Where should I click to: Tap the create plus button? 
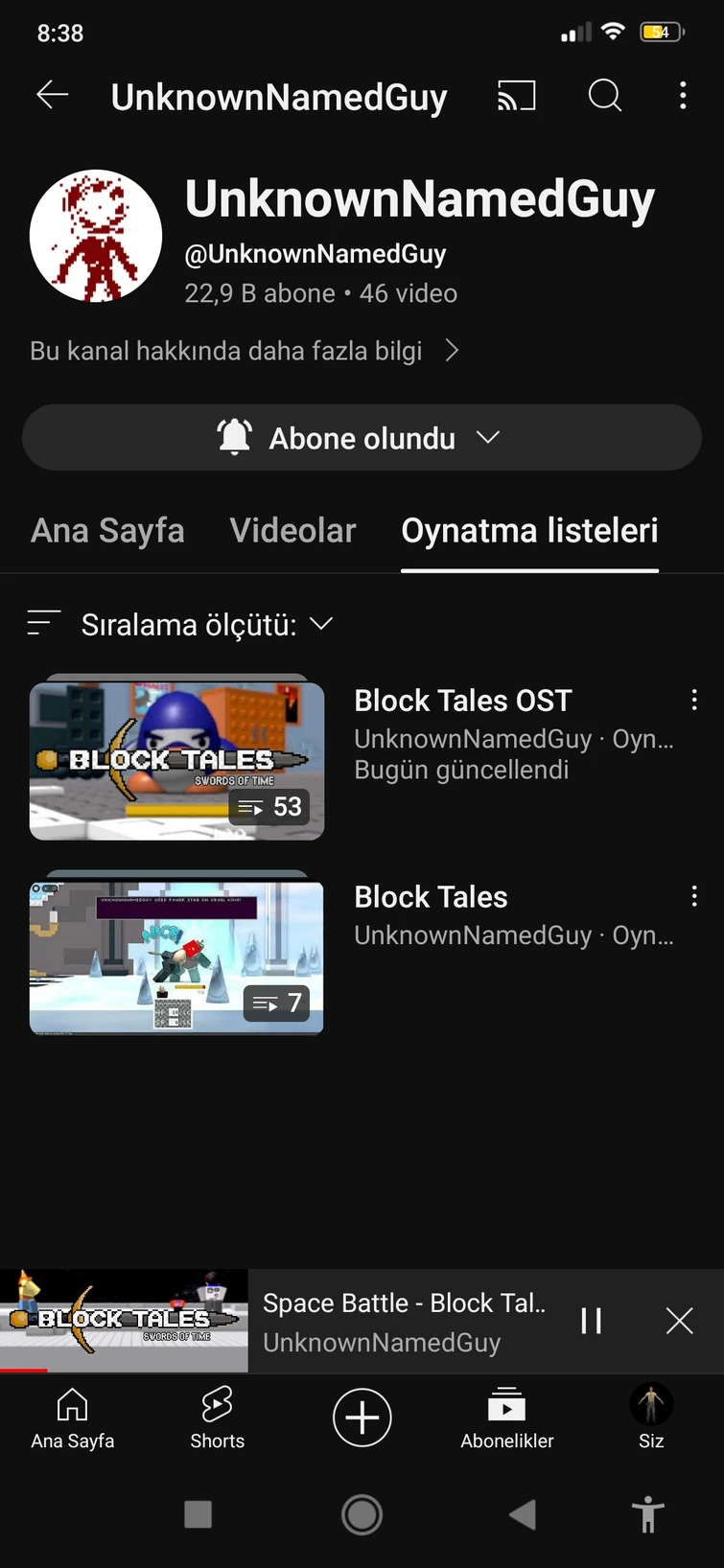[x=362, y=1418]
